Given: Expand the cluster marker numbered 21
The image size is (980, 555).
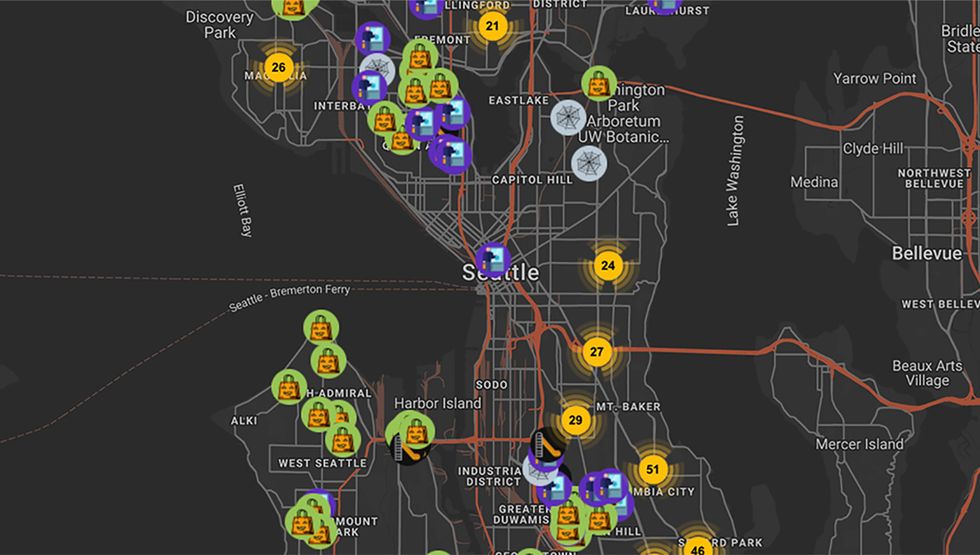Looking at the screenshot, I should pyautogui.click(x=491, y=27).
